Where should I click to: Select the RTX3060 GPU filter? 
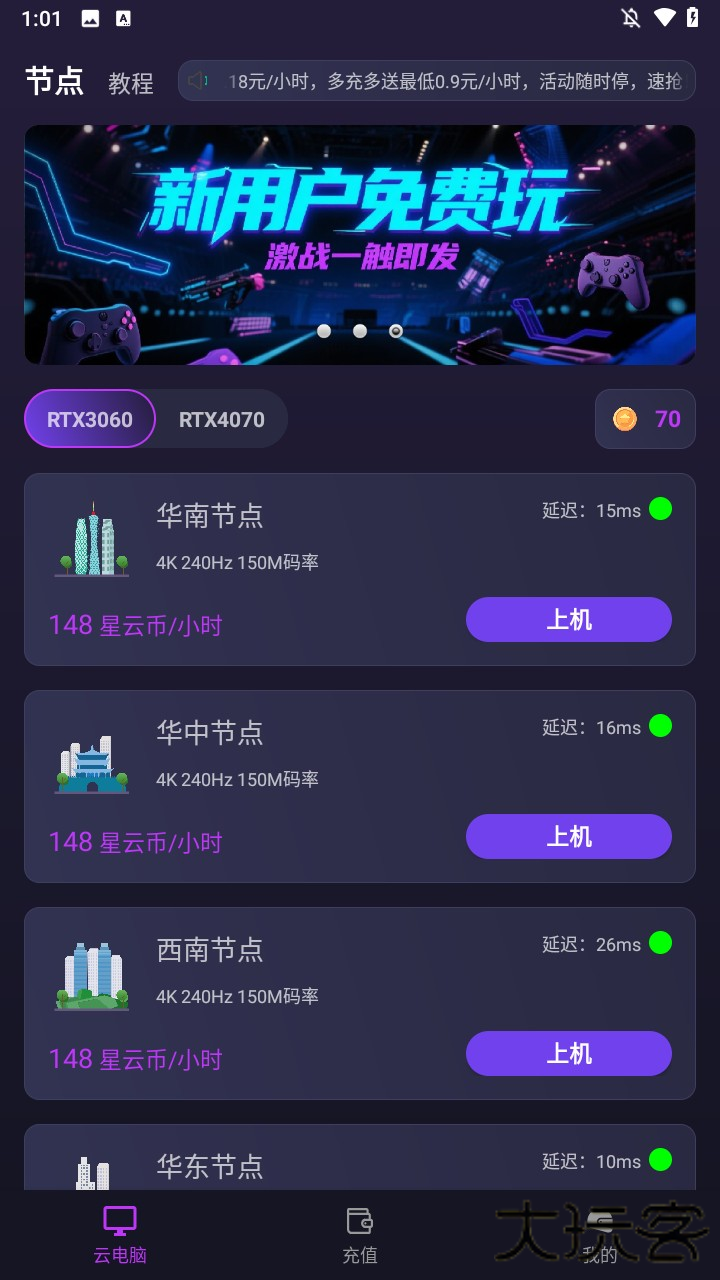(89, 419)
